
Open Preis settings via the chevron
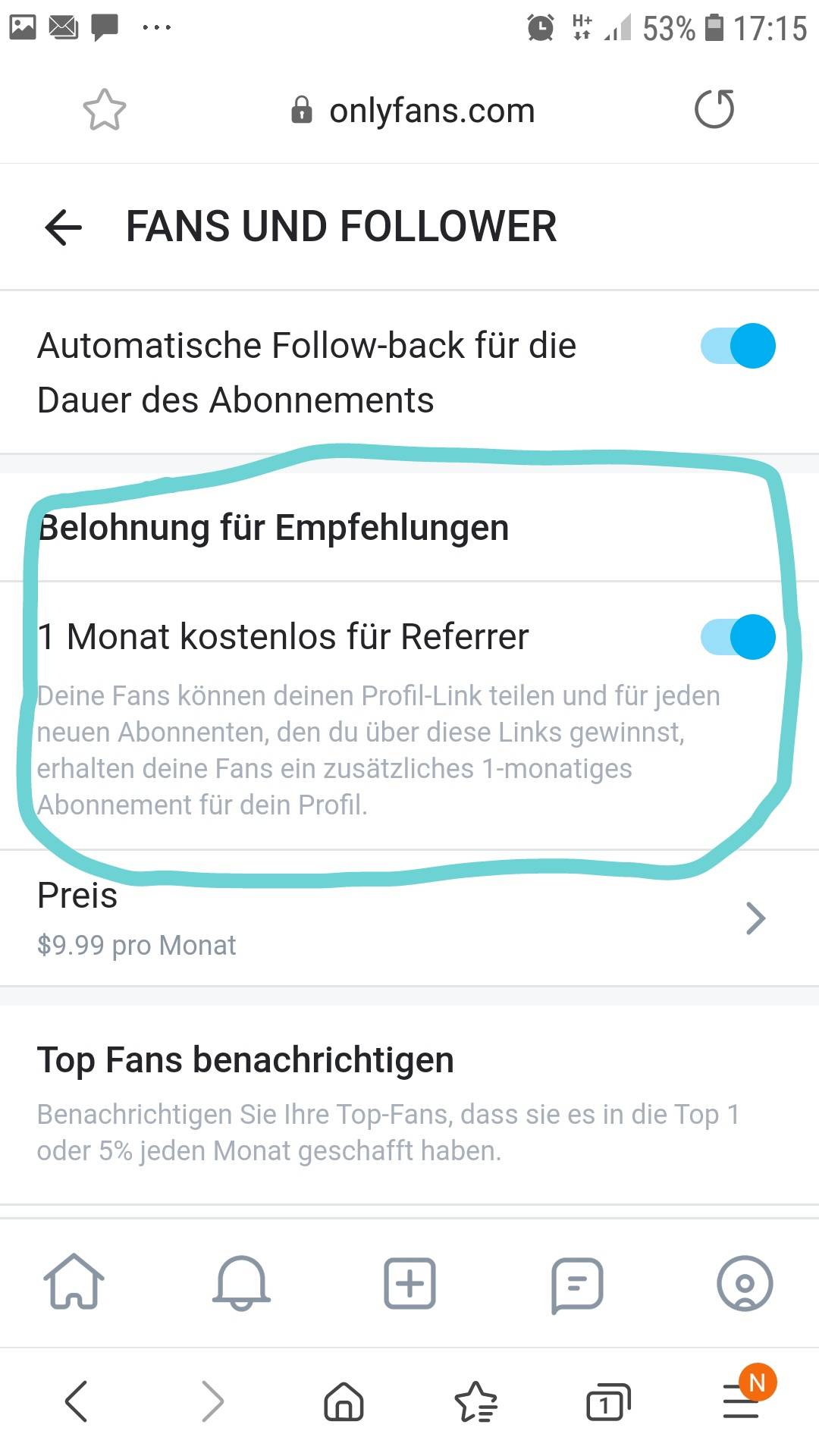tap(755, 918)
